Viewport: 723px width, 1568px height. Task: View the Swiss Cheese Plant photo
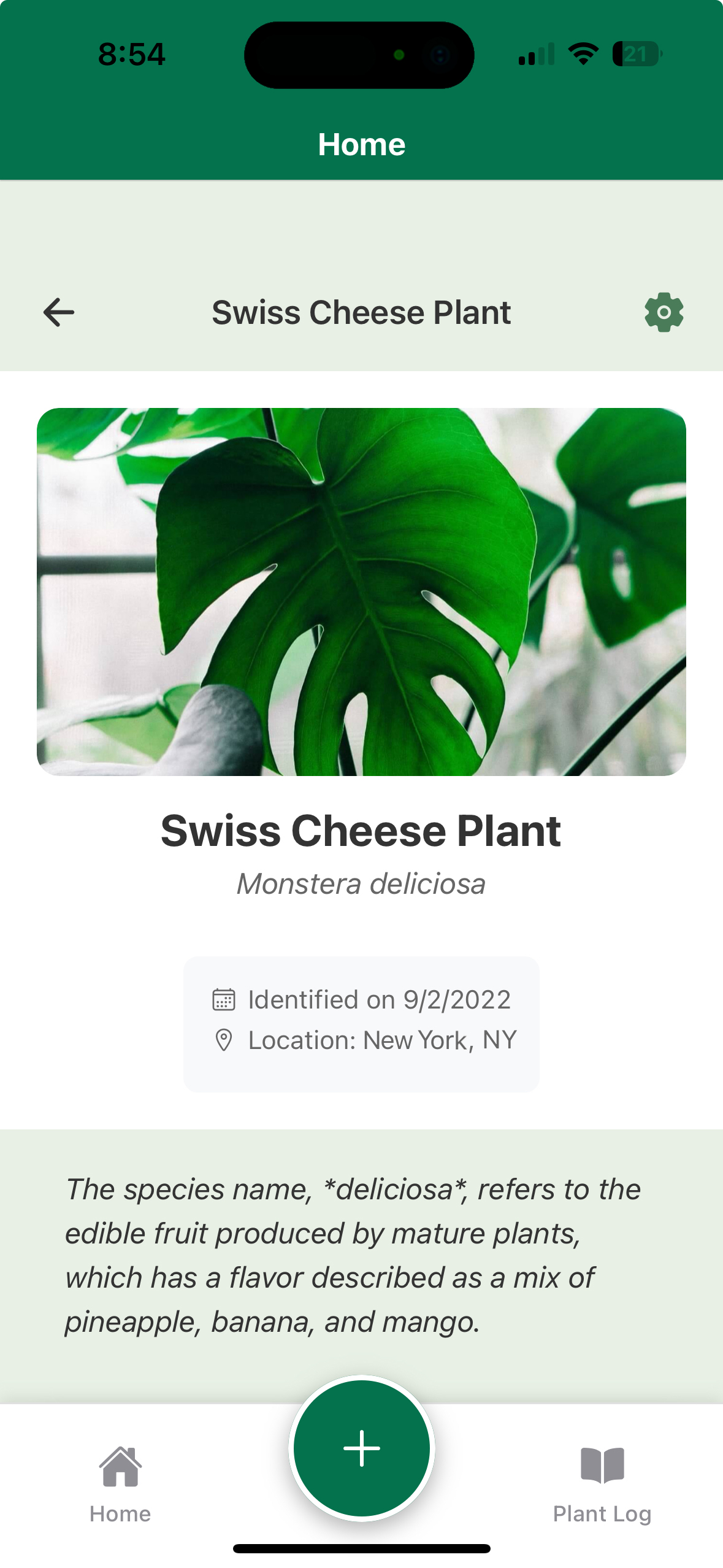point(361,591)
